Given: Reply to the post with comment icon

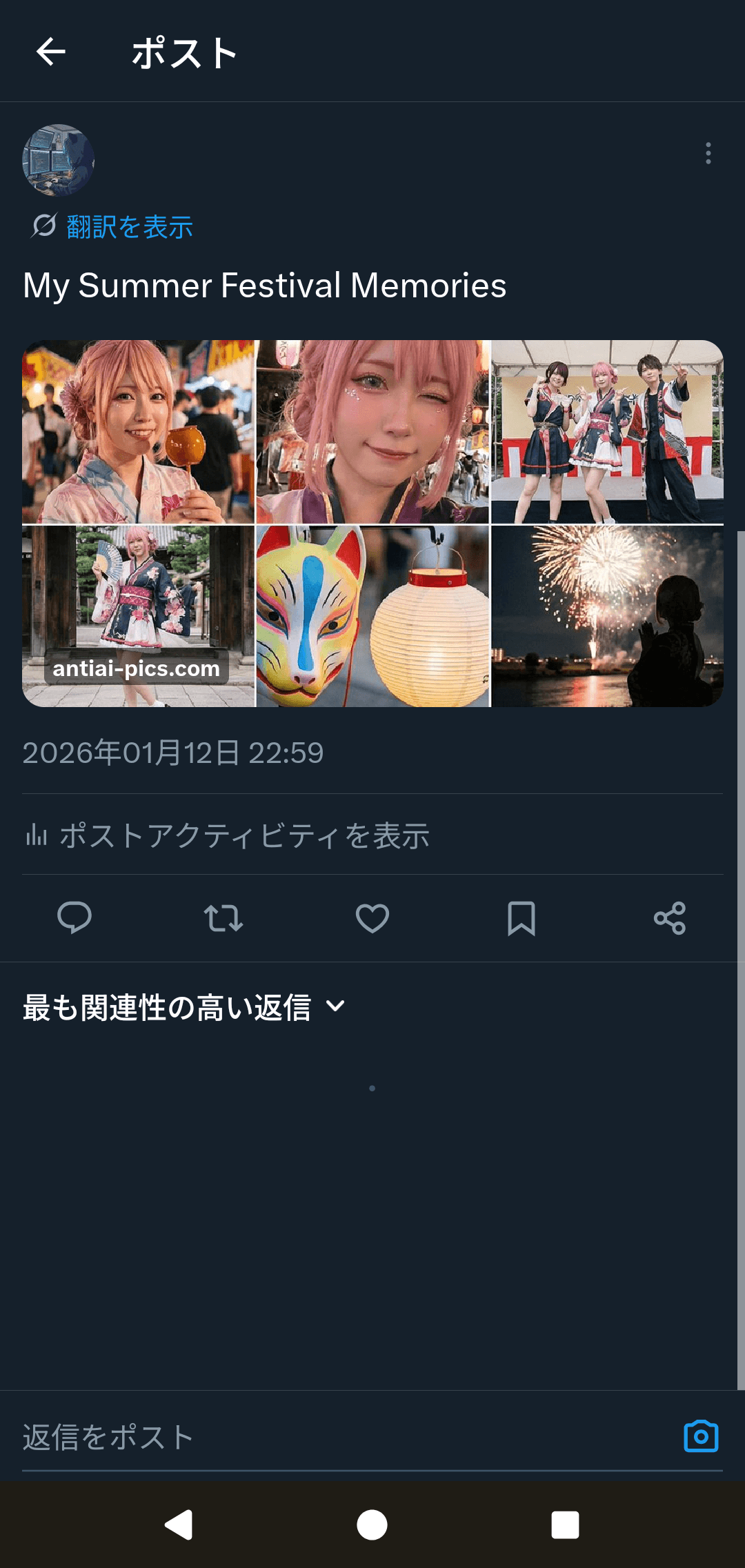Looking at the screenshot, I should [74, 918].
